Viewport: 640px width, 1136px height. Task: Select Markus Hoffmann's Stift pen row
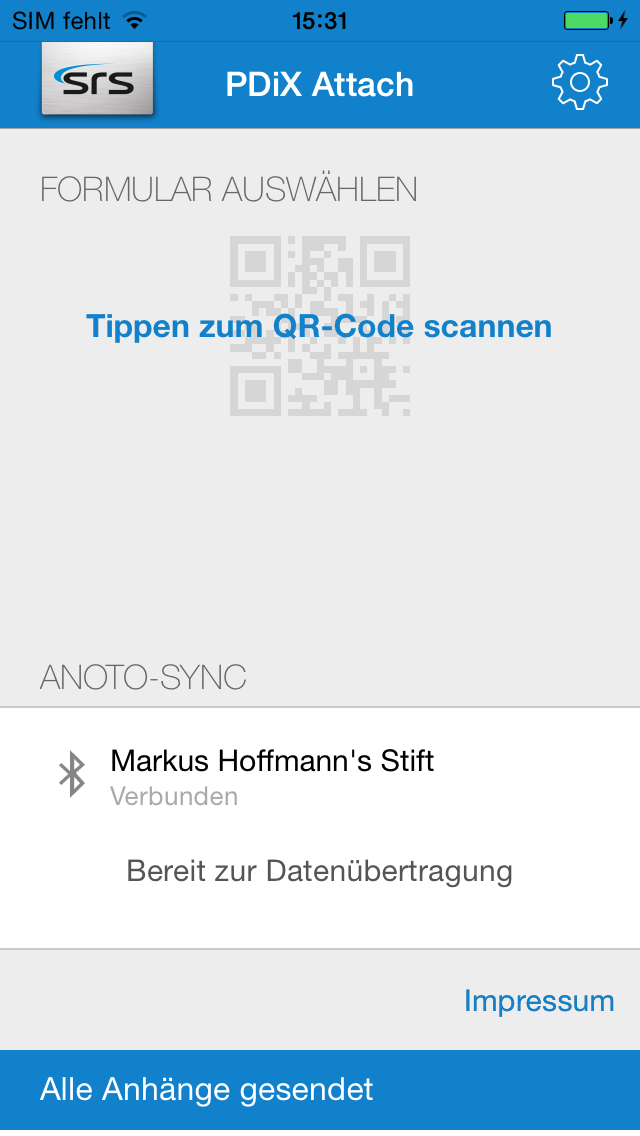coord(320,775)
